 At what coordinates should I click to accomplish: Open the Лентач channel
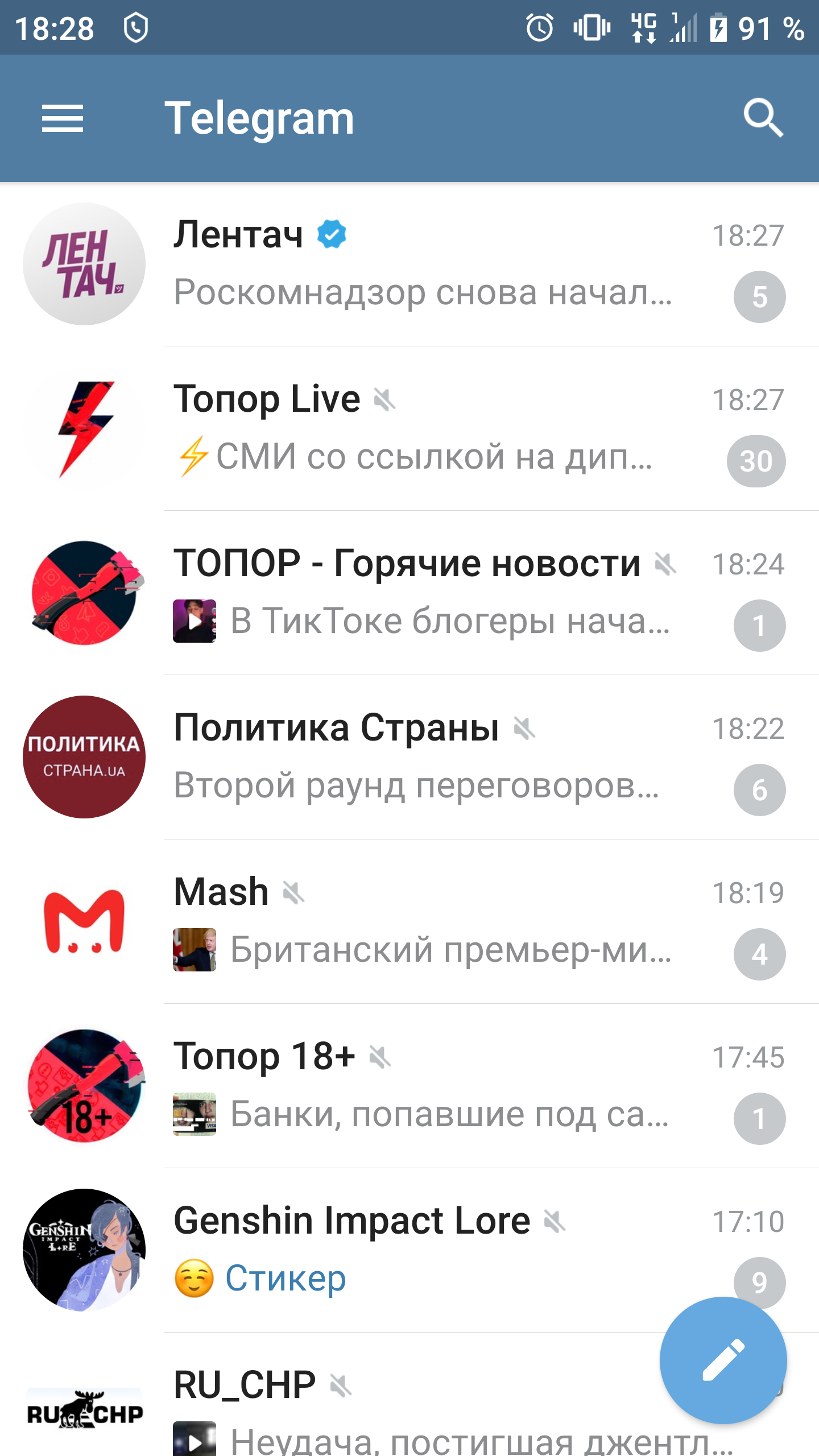pyautogui.click(x=421, y=264)
